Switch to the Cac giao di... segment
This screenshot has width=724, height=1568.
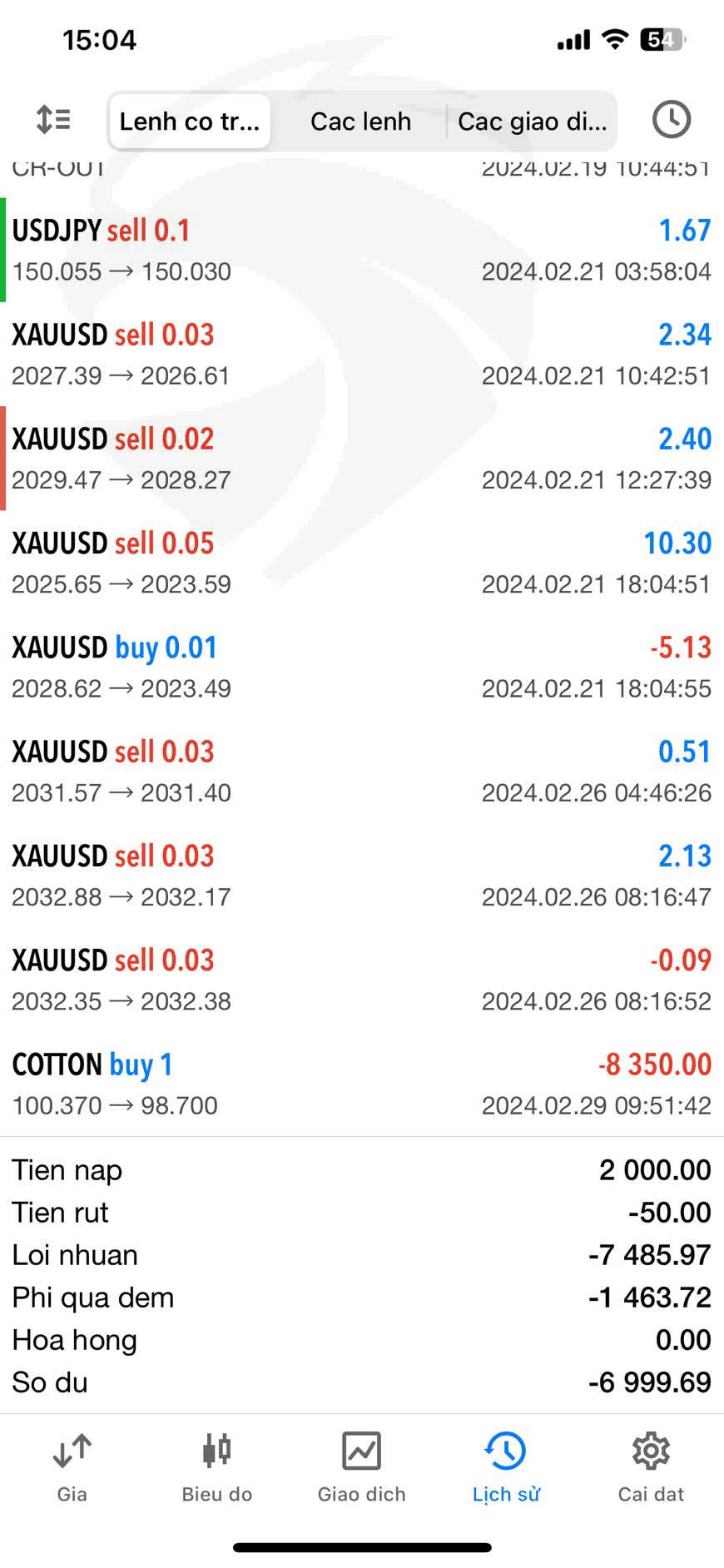[x=533, y=122]
